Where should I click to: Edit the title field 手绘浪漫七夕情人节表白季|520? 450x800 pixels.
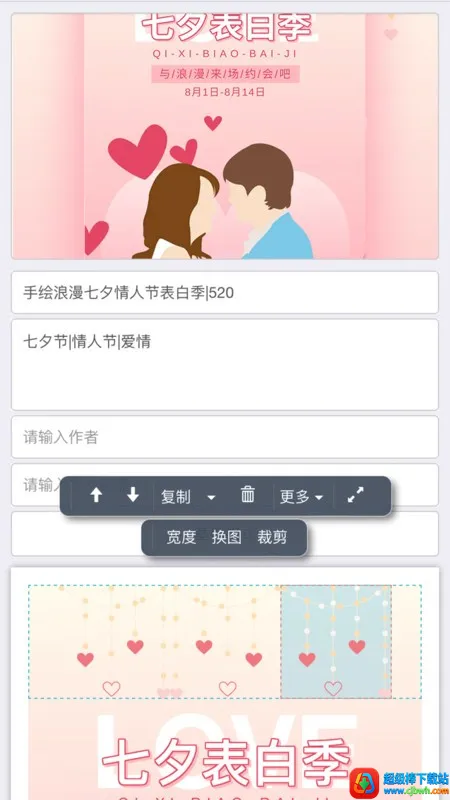click(225, 292)
